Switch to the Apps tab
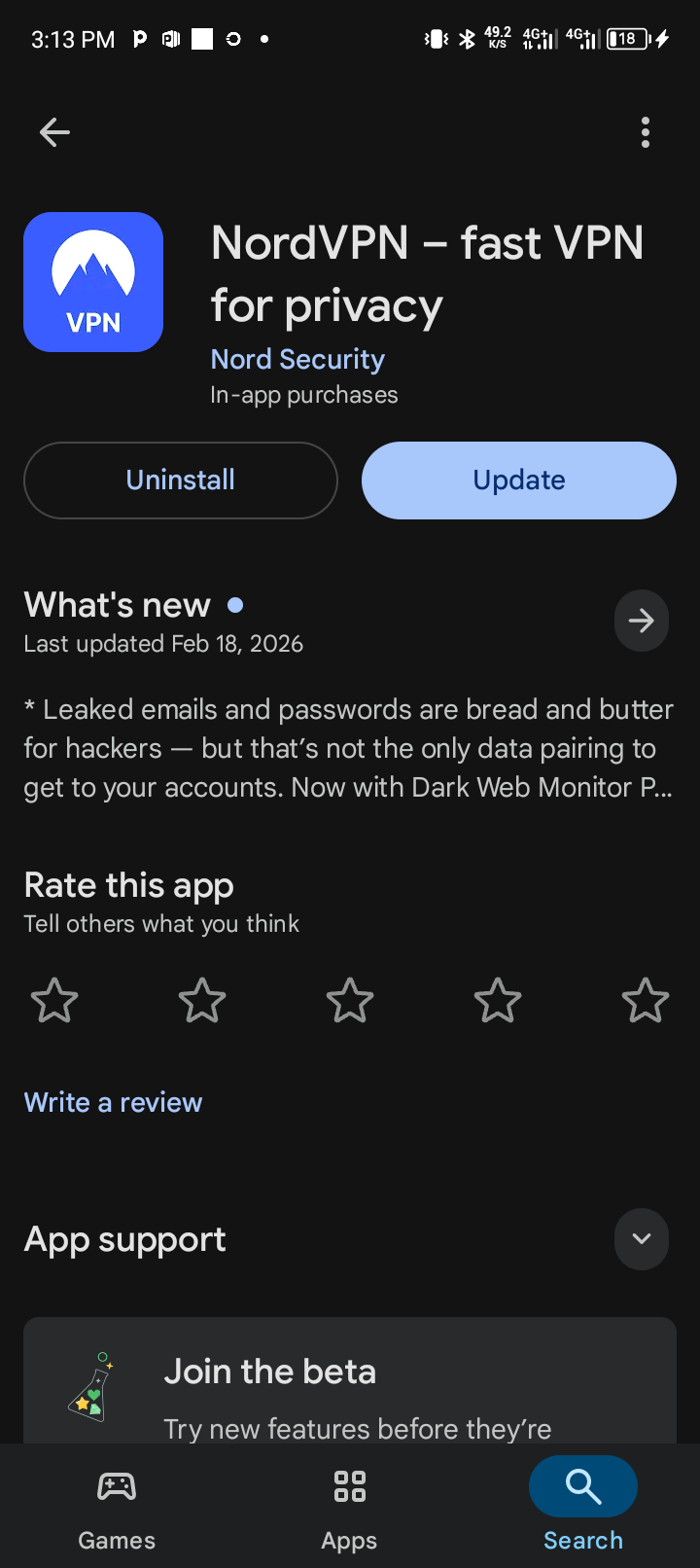Screen dimensions: 700x1568 tap(350, 1505)
